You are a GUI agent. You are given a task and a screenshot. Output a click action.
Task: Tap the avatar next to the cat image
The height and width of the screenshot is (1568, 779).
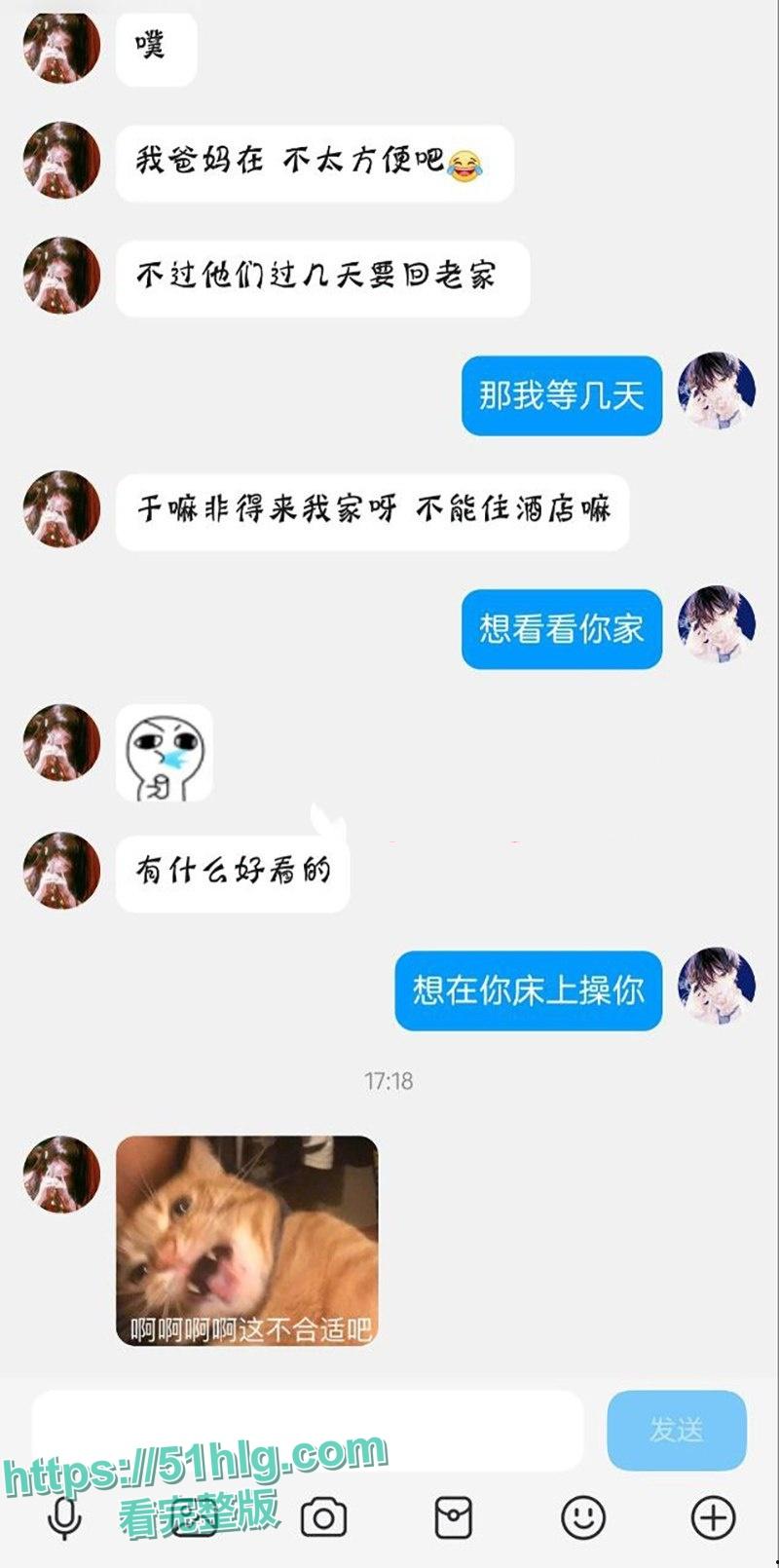coord(58,1175)
